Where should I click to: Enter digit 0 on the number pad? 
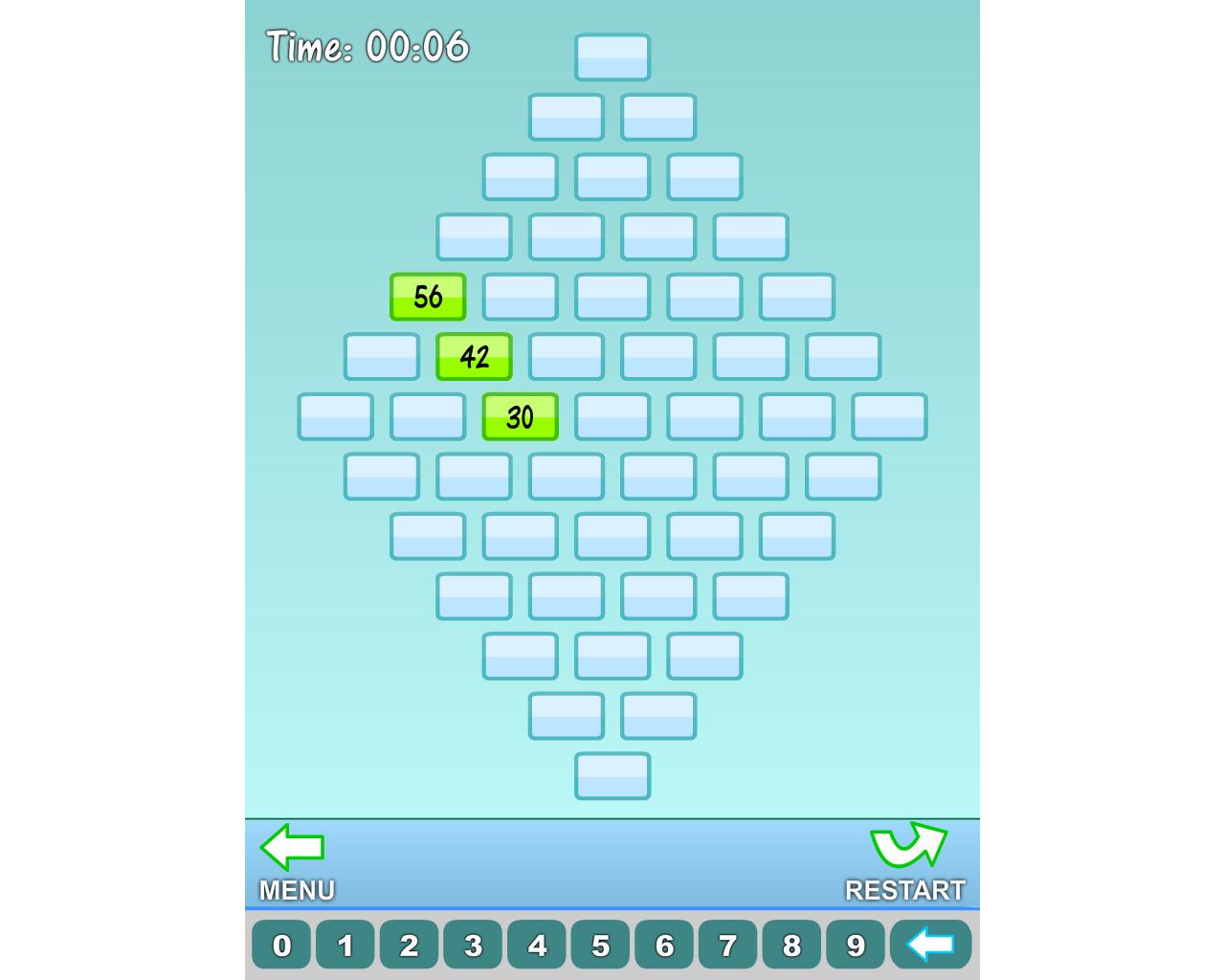pyautogui.click(x=281, y=946)
